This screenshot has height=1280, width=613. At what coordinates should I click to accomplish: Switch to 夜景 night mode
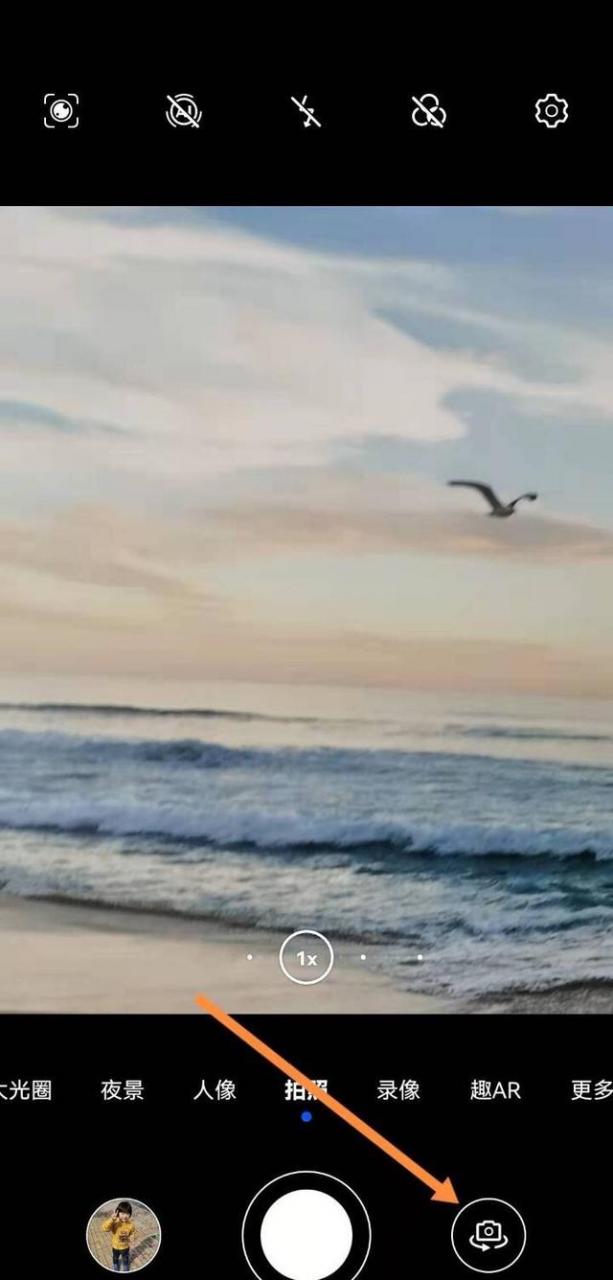tap(122, 1090)
